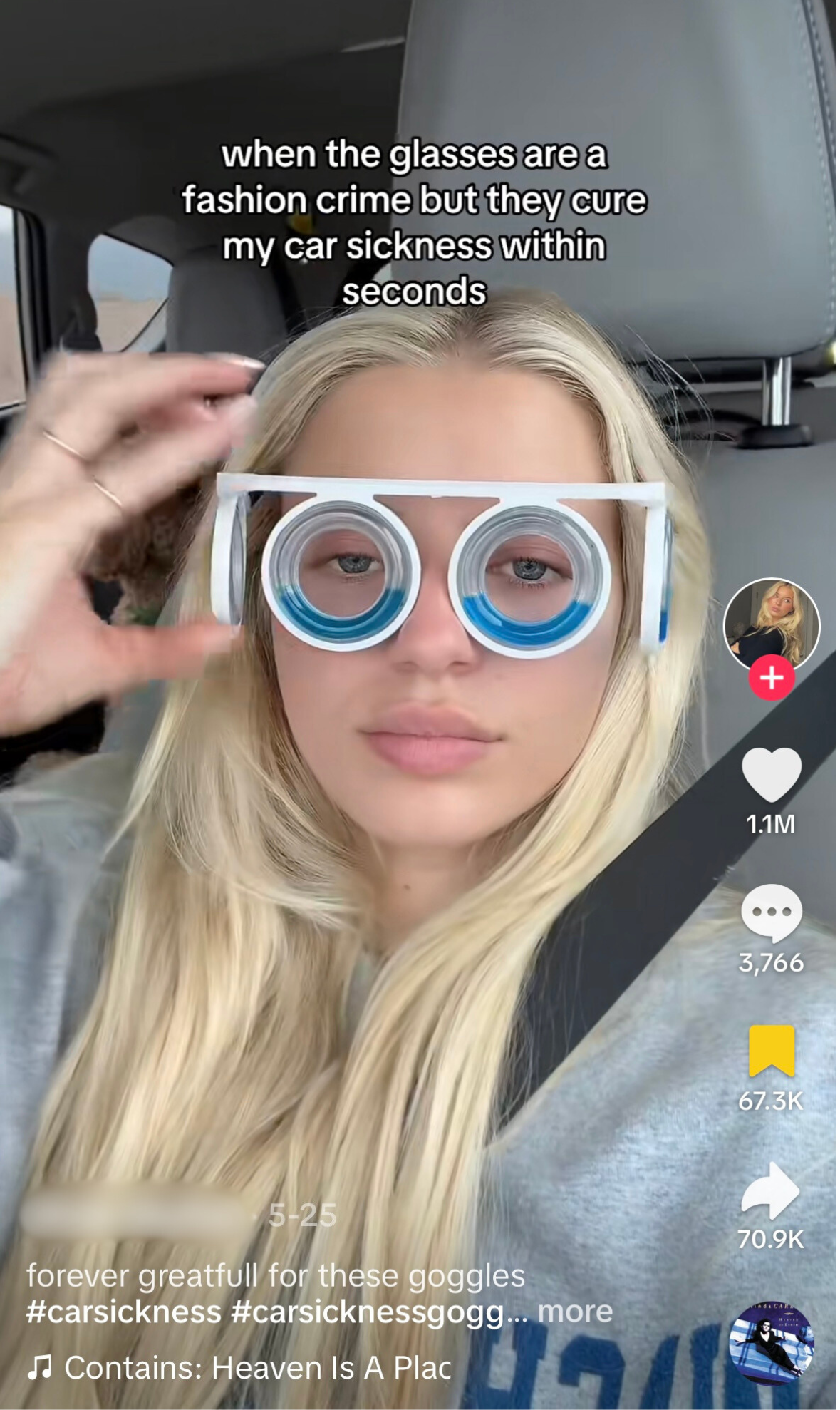Open the creator's profile picture
The height and width of the screenshot is (1410, 840).
coord(771,624)
